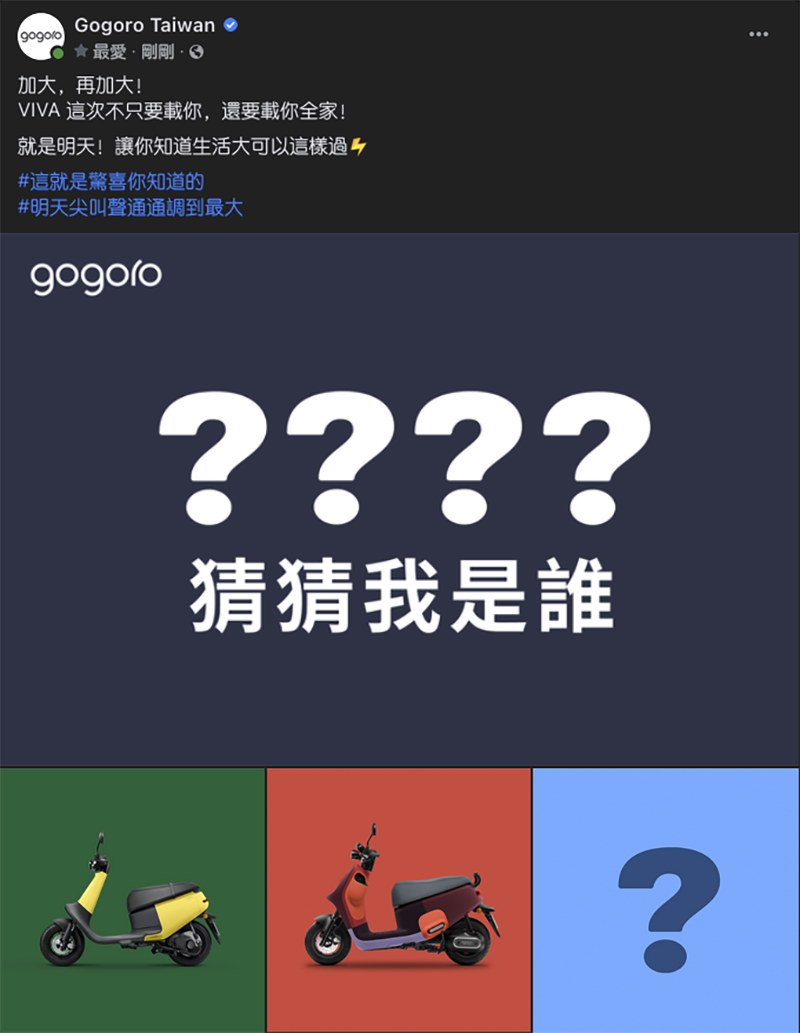
Task: View the large 猜猜我是誰 post image
Action: click(400, 500)
